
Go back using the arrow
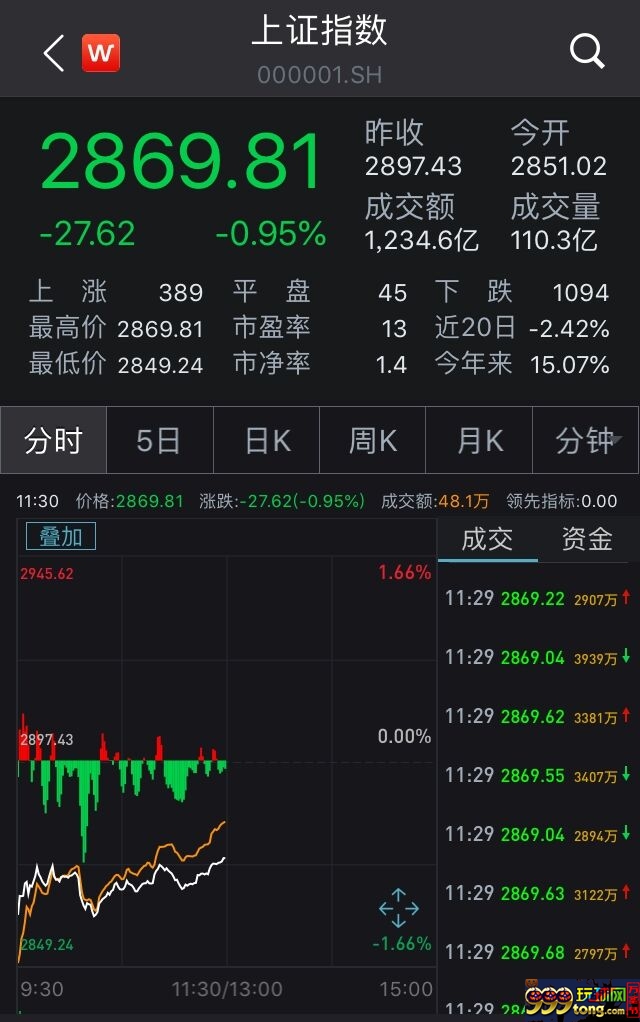coord(54,53)
